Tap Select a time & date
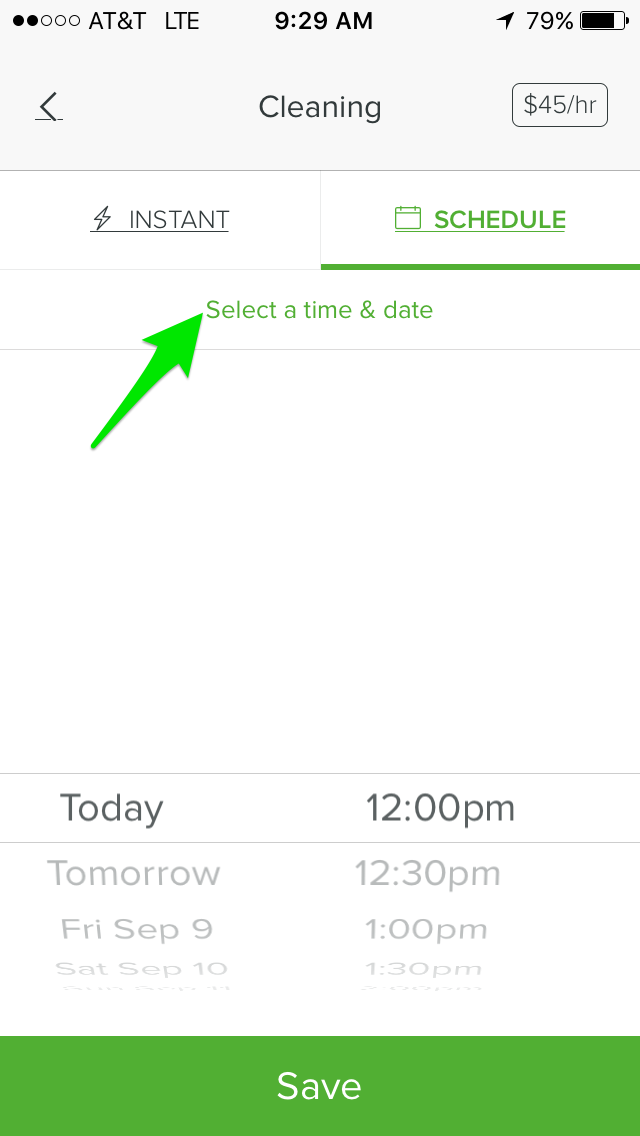Screen dimensions: 640x1136 coord(320,310)
